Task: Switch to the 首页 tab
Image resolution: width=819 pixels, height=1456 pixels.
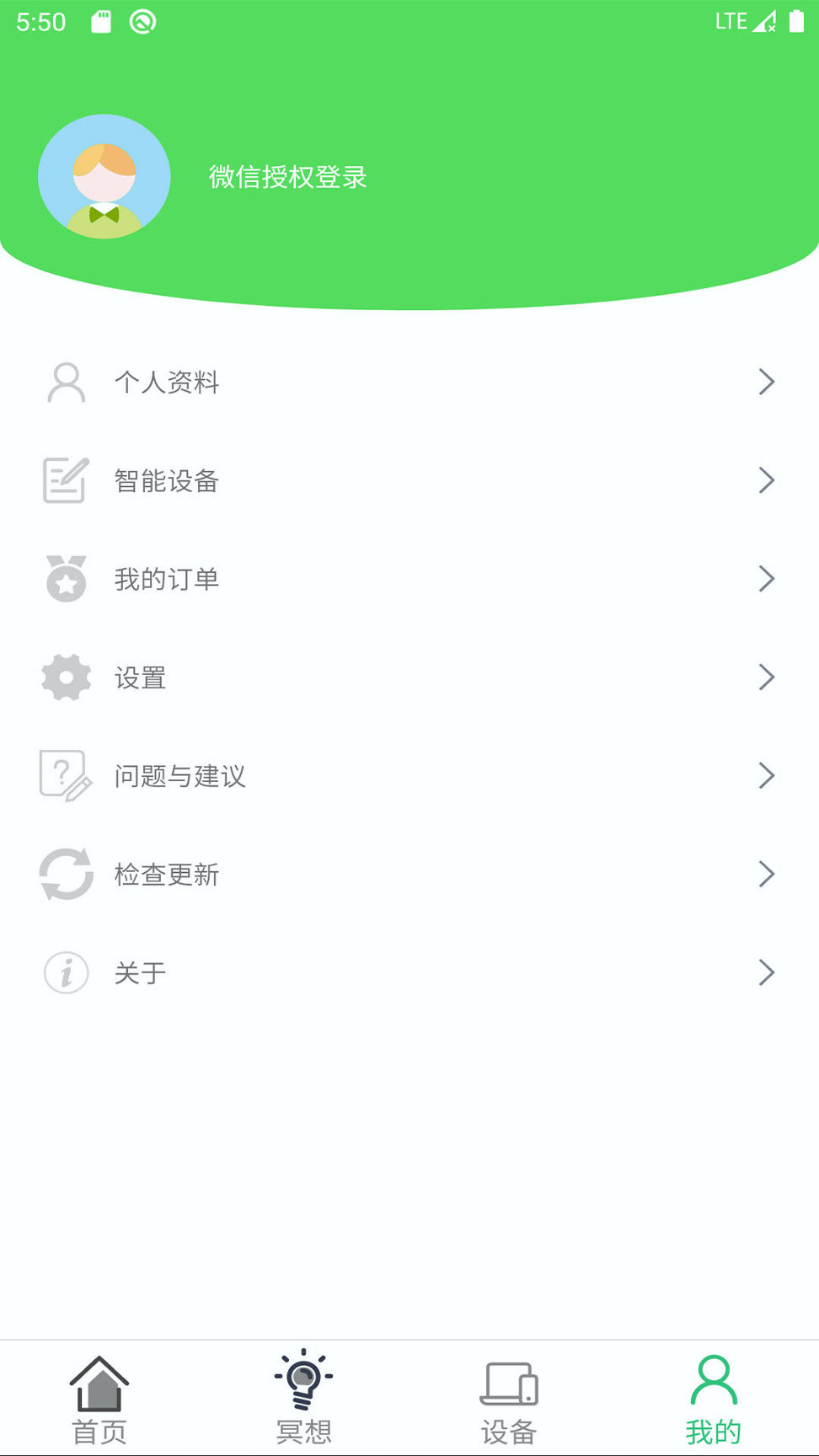Action: coord(100,1396)
